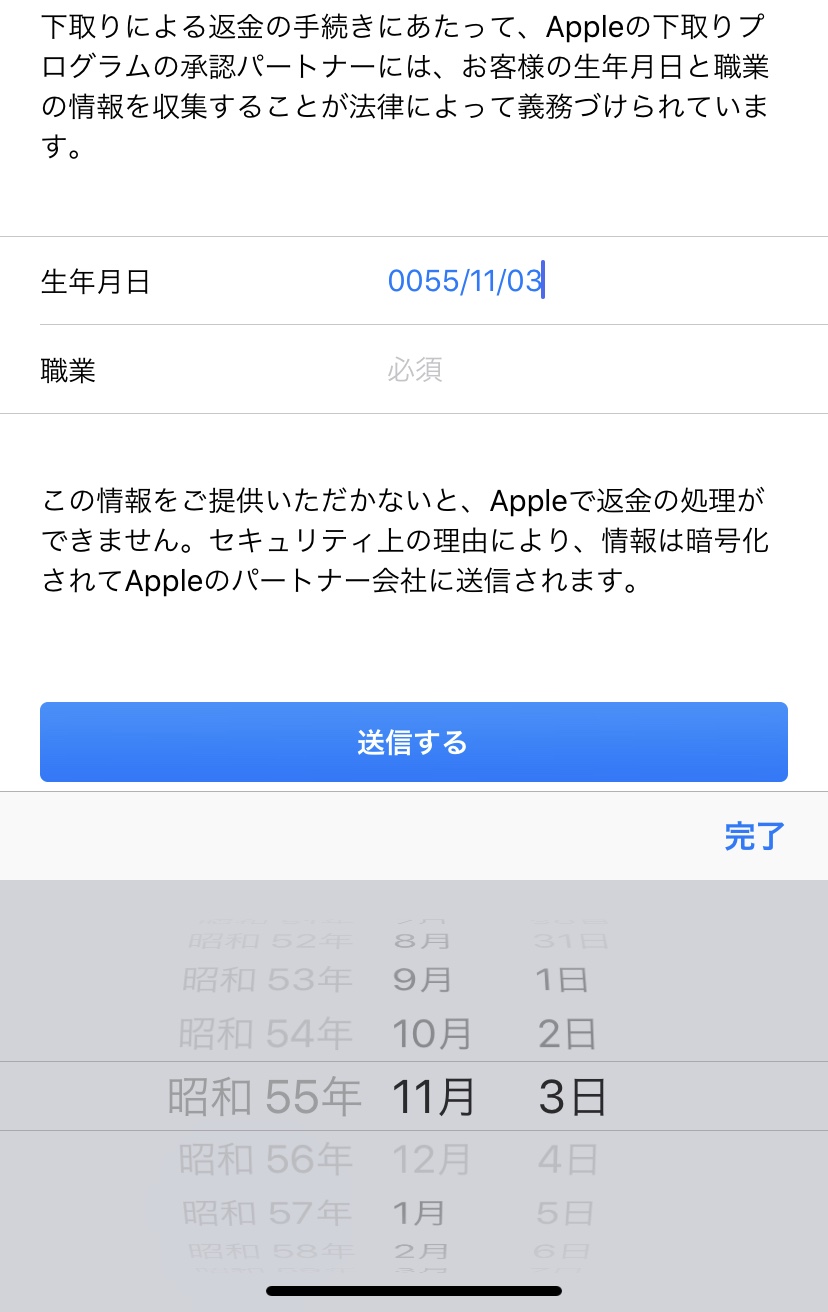The height and width of the screenshot is (1312, 828).
Task: Pick 4日 in the day wheel
Action: point(567,1160)
